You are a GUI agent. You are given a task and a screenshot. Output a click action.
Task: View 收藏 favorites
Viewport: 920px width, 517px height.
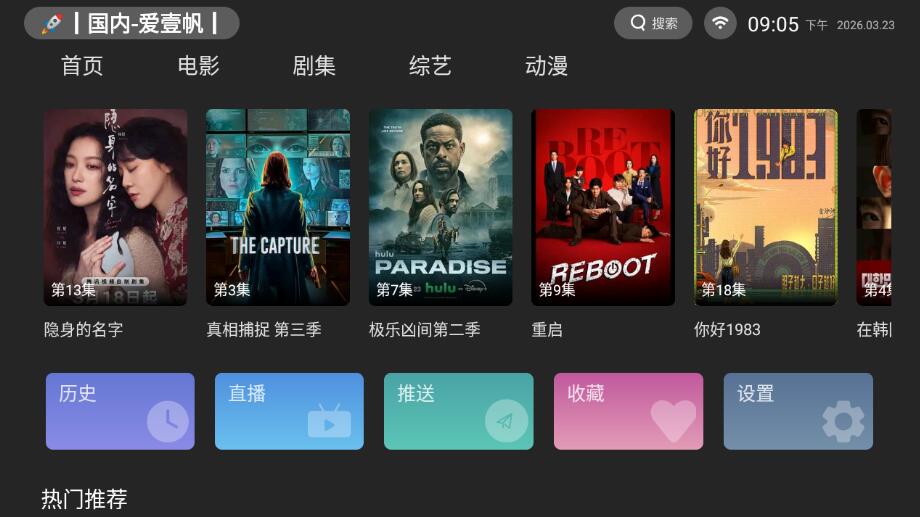[x=628, y=411]
